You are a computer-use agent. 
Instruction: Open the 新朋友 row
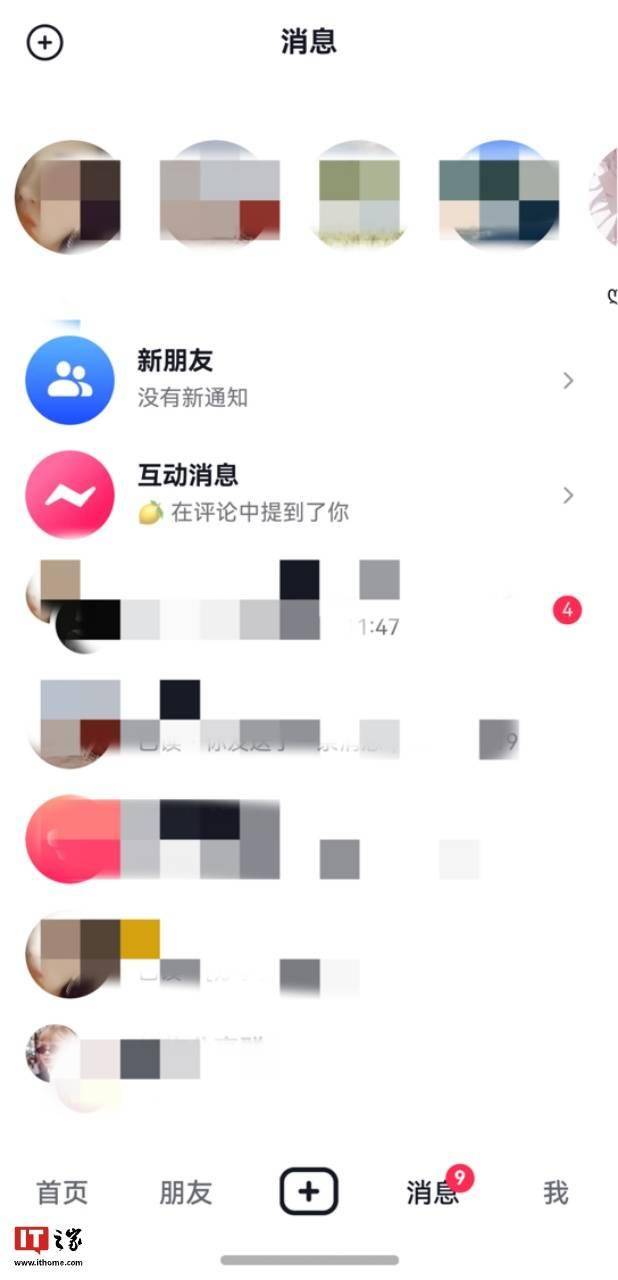pyautogui.click(x=300, y=380)
